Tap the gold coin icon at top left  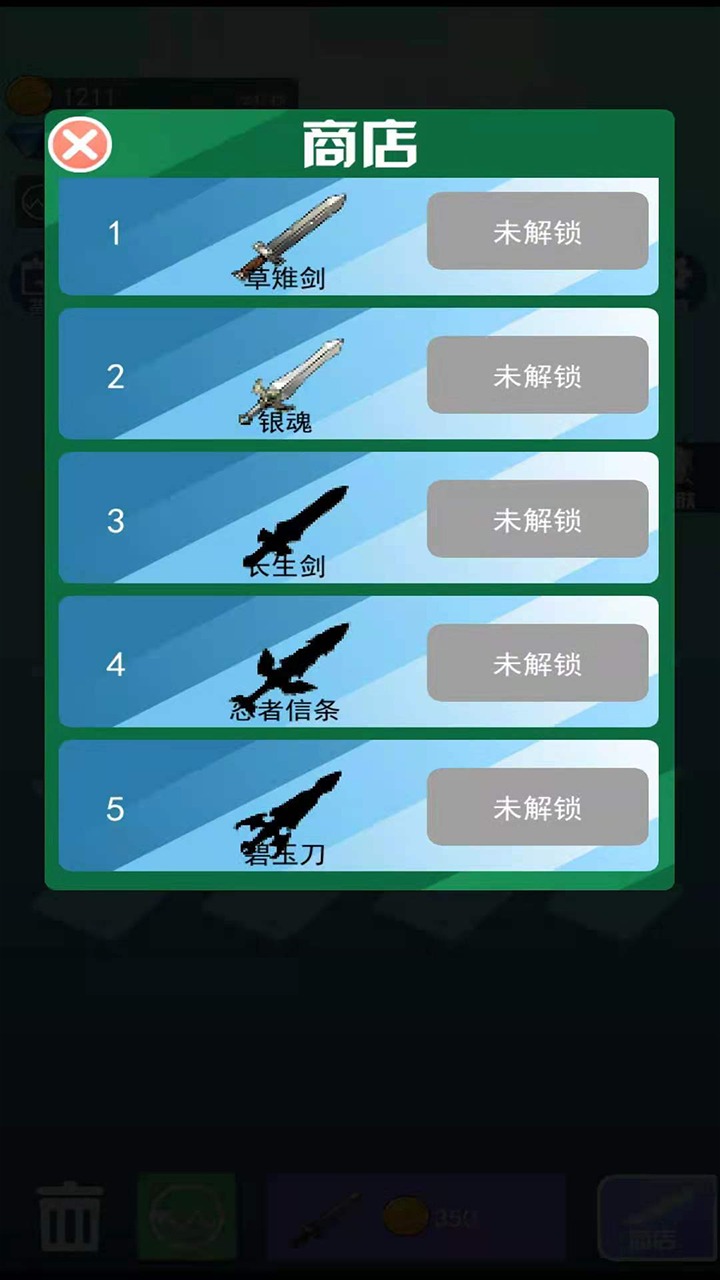[x=28, y=95]
